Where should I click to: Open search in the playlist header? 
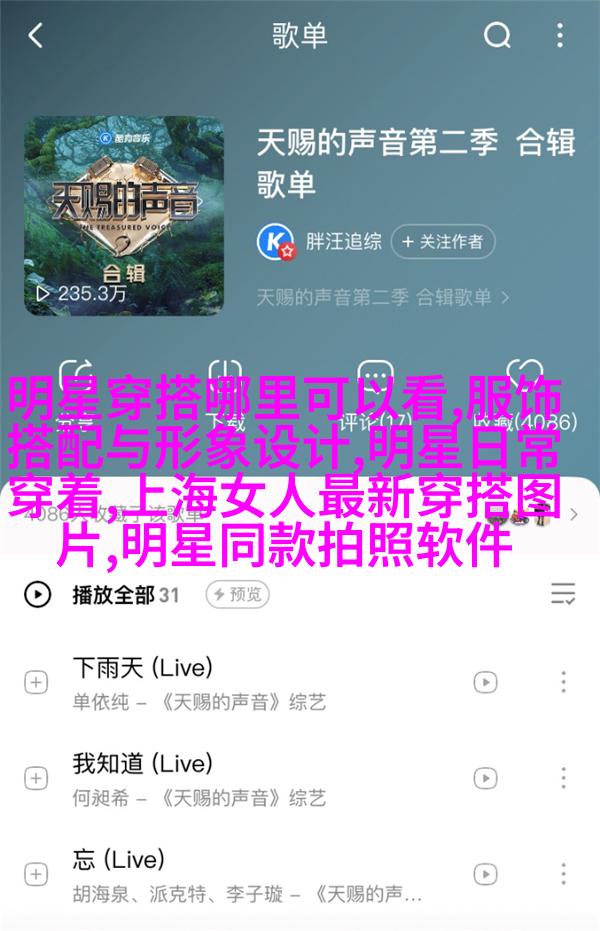497,37
